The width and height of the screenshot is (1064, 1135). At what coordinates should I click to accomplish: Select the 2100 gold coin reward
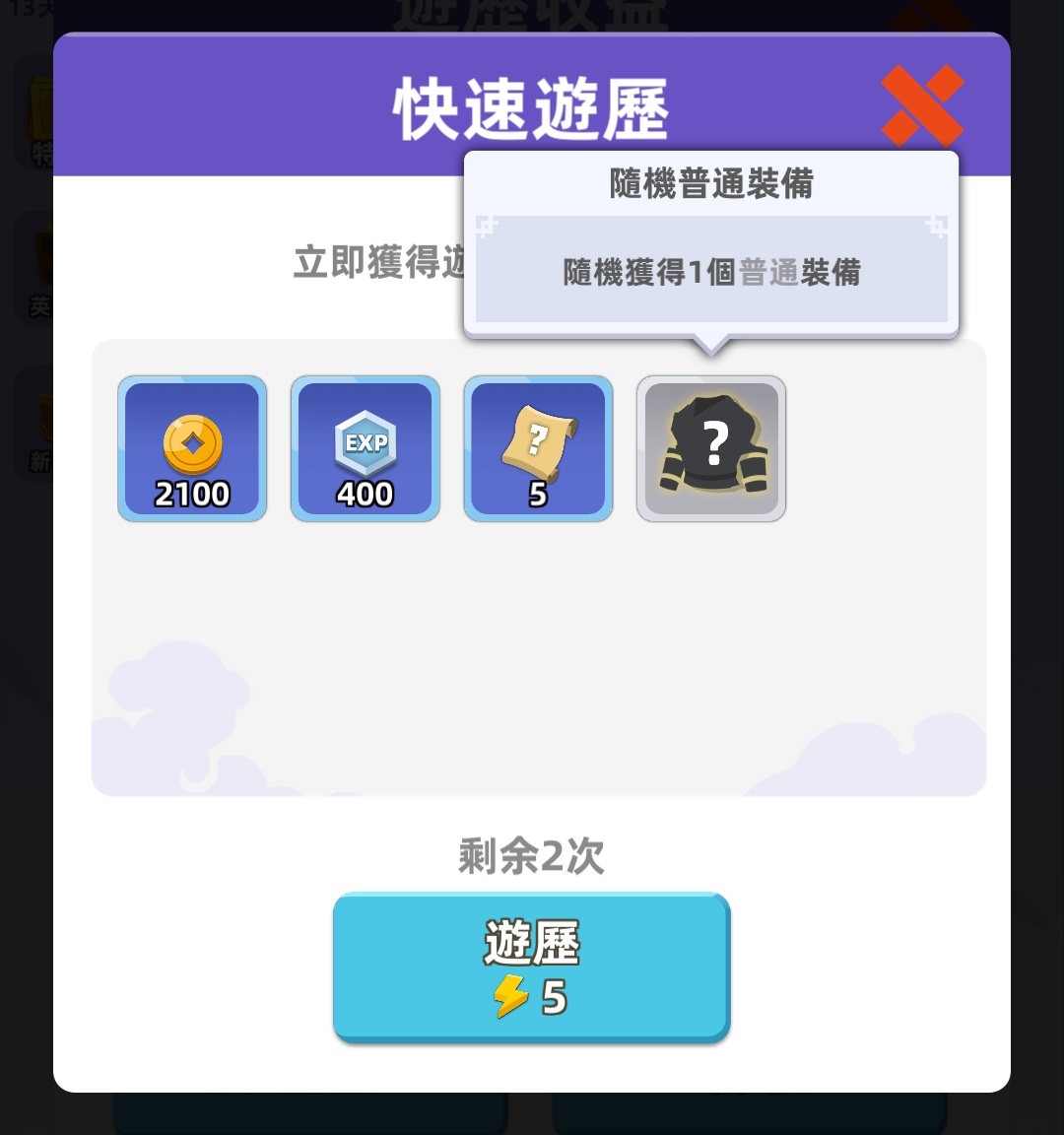point(192,448)
